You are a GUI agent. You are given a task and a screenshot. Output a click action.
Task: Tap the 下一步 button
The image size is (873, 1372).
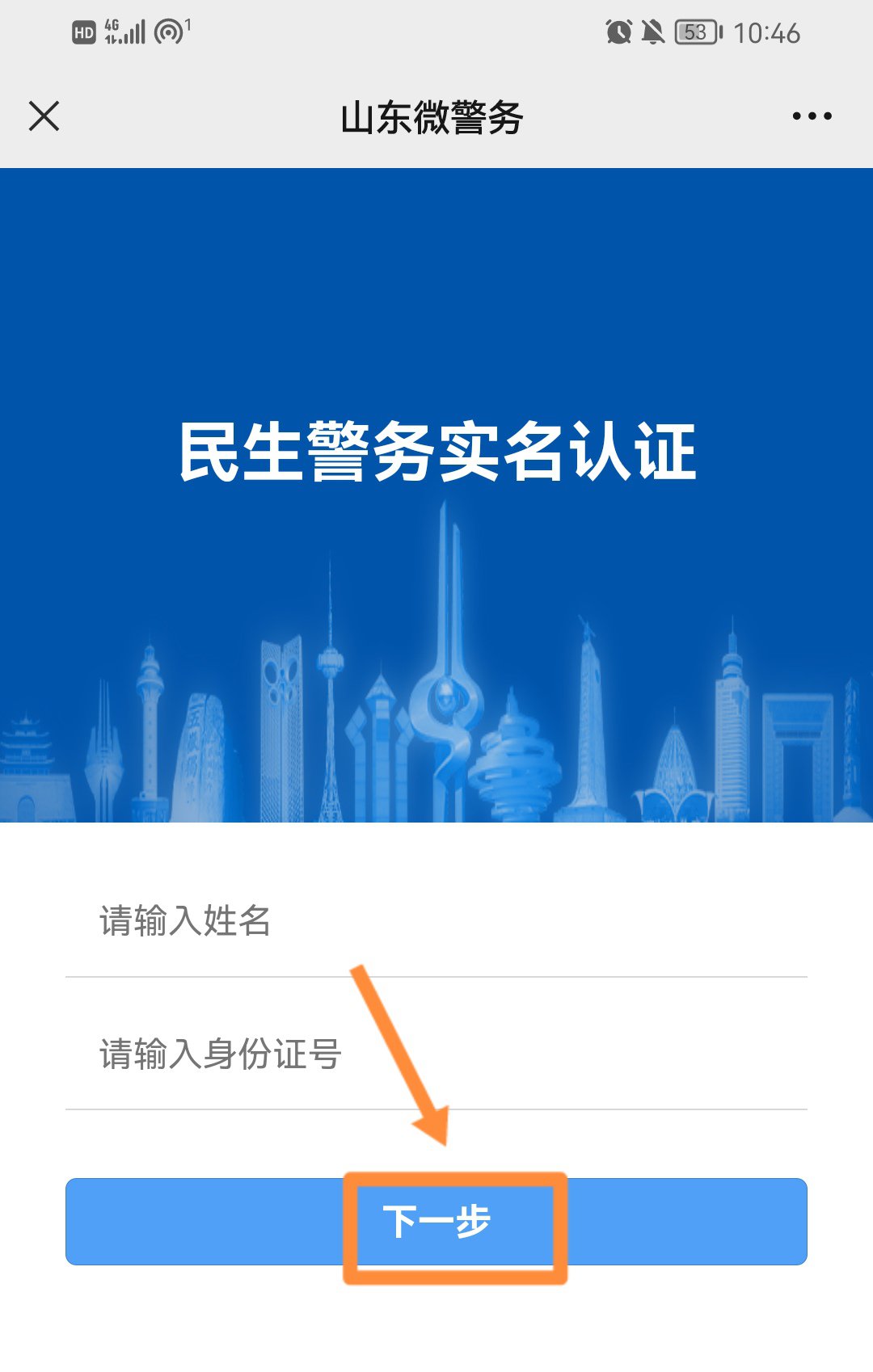tap(436, 1221)
